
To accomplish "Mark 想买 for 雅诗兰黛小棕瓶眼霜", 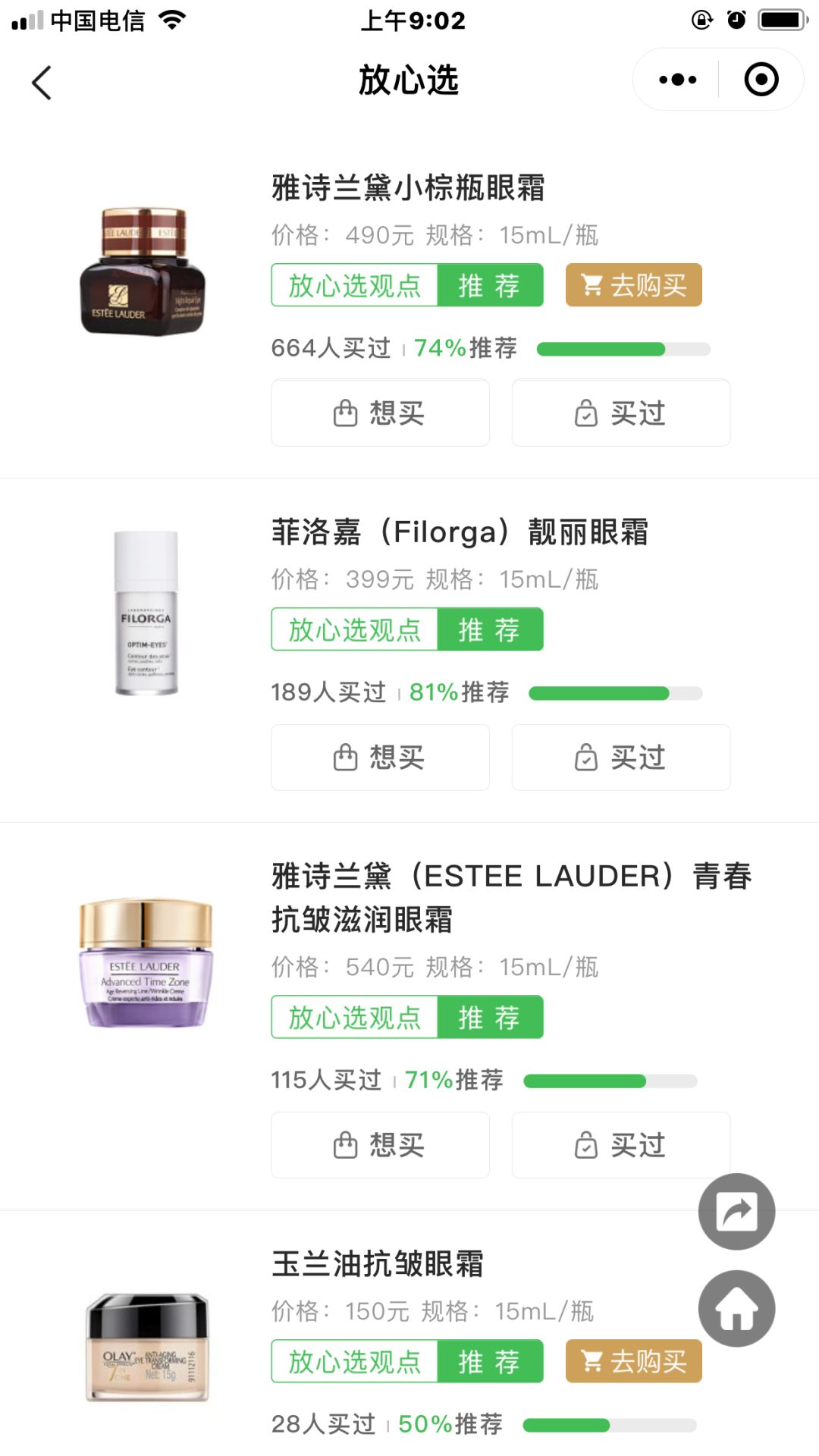I will (379, 413).
